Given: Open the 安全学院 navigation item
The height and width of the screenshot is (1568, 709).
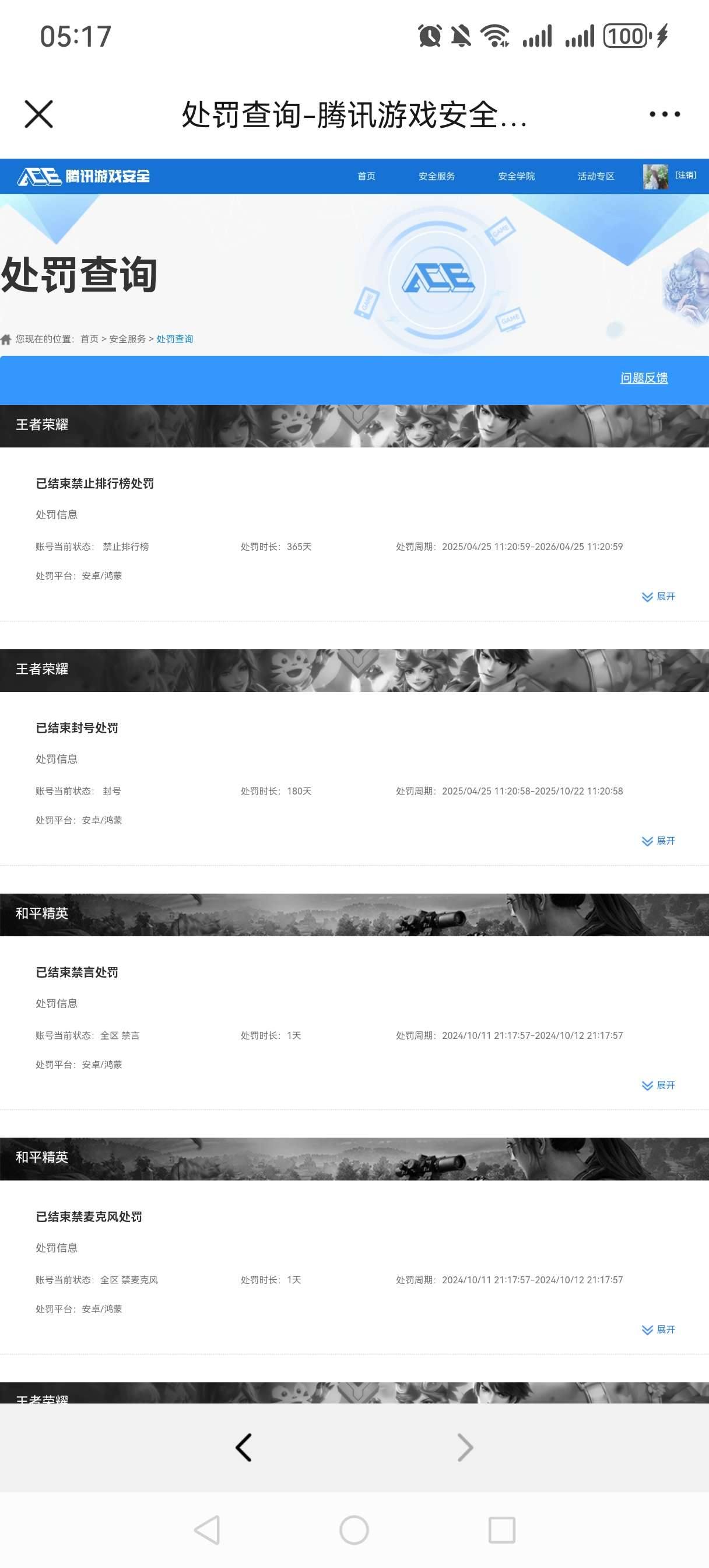Looking at the screenshot, I should click(x=516, y=176).
